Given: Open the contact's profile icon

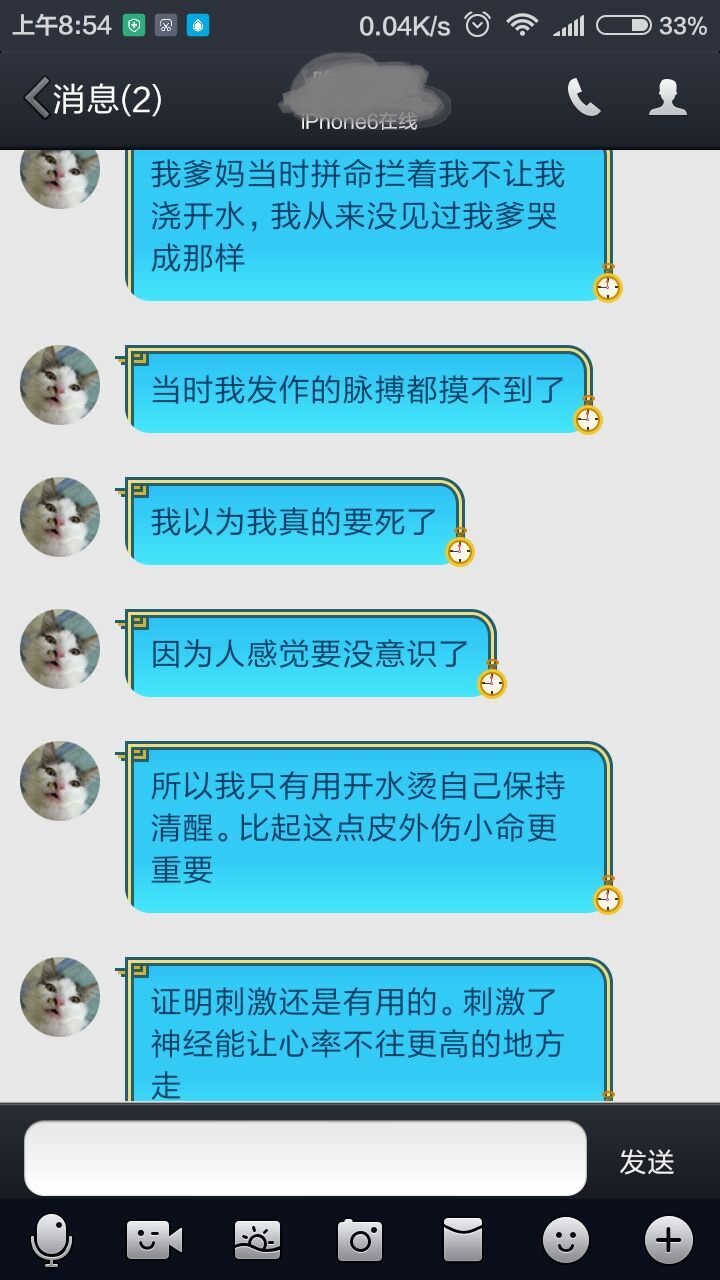Looking at the screenshot, I should [x=668, y=98].
